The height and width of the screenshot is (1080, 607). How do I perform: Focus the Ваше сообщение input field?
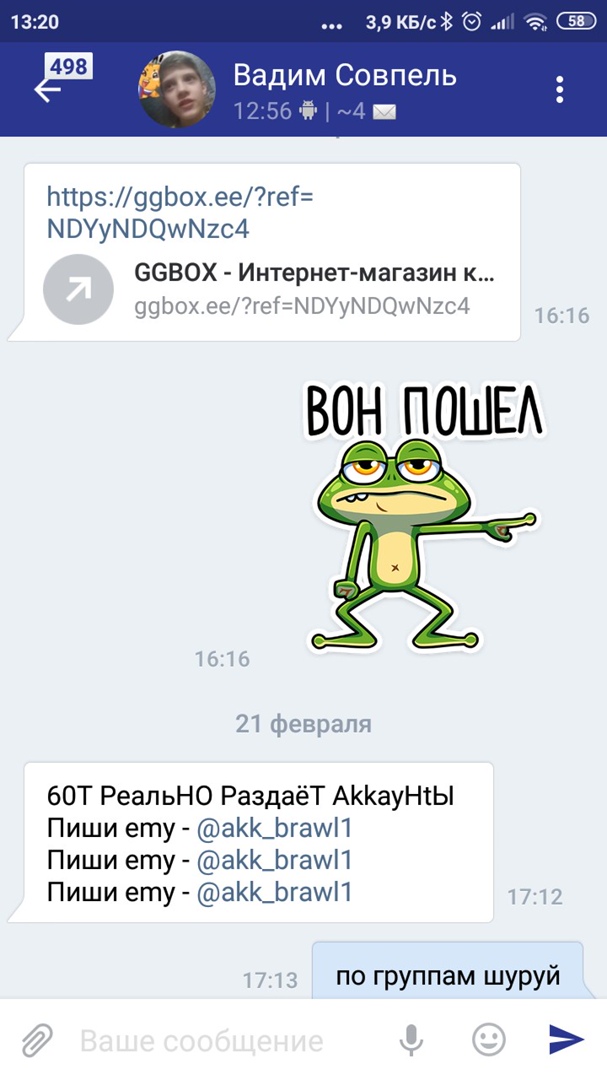220,1041
